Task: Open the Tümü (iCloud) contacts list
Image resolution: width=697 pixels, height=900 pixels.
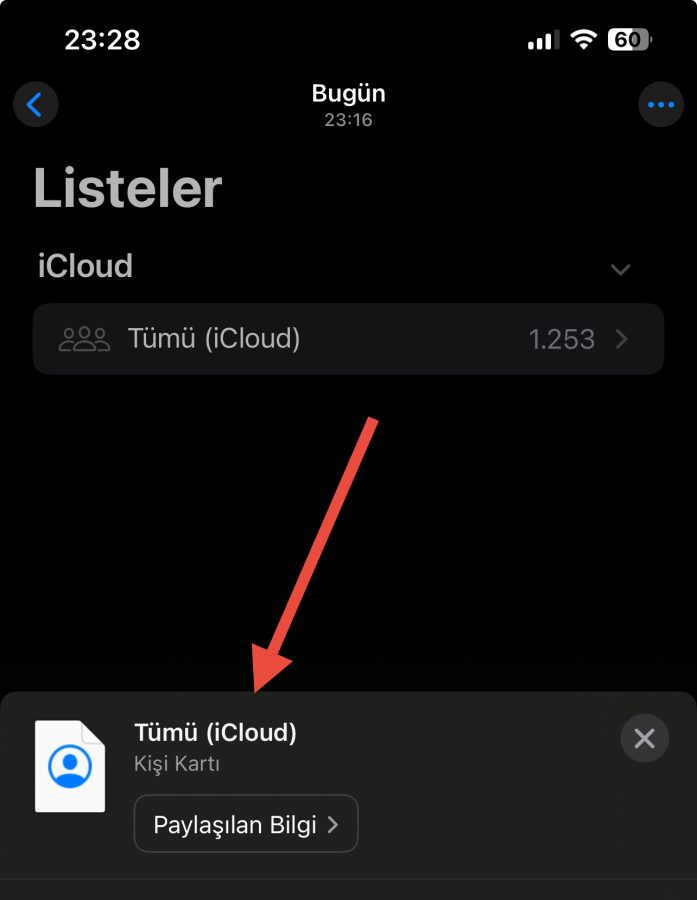Action: (348, 339)
